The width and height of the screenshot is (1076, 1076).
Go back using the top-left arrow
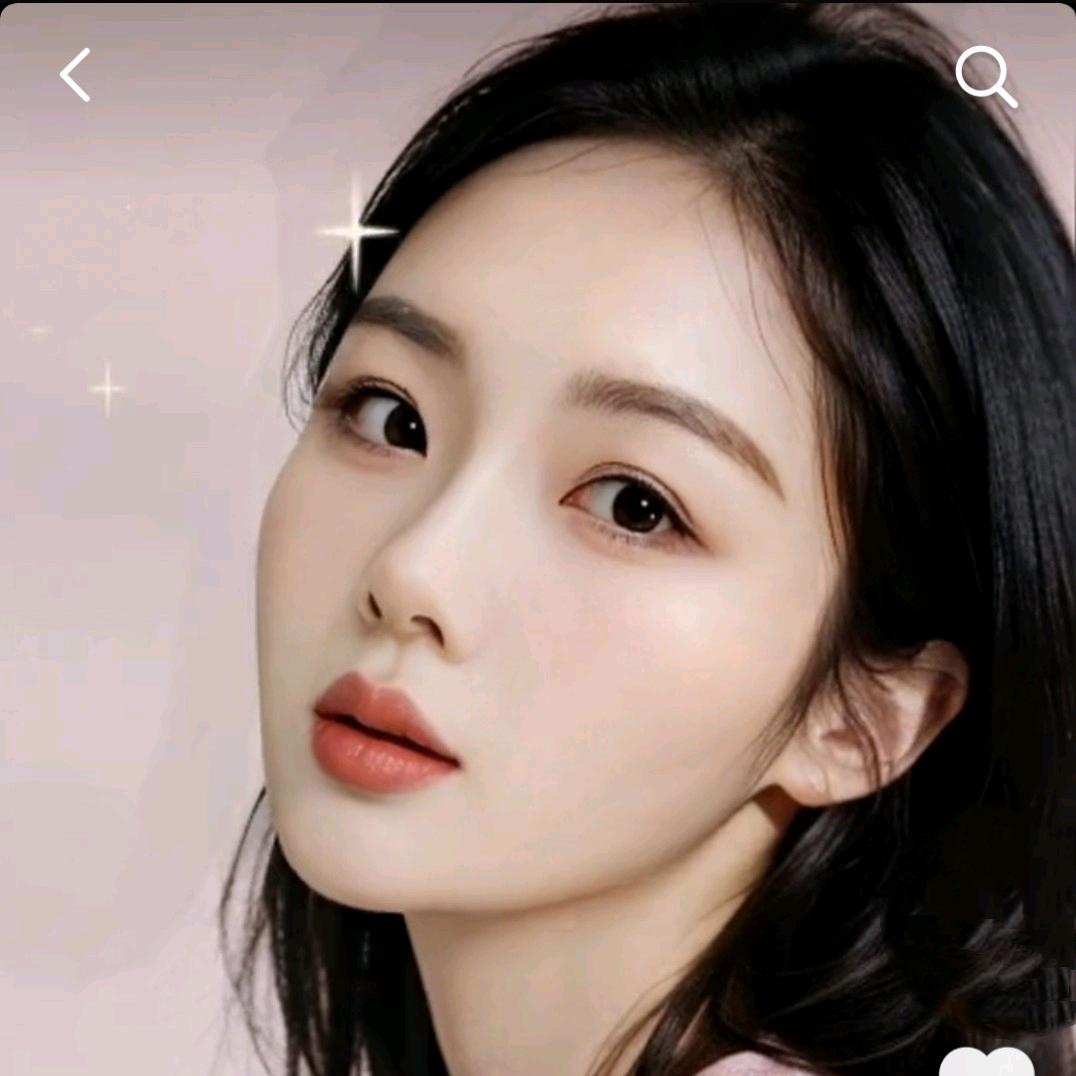[x=75, y=75]
